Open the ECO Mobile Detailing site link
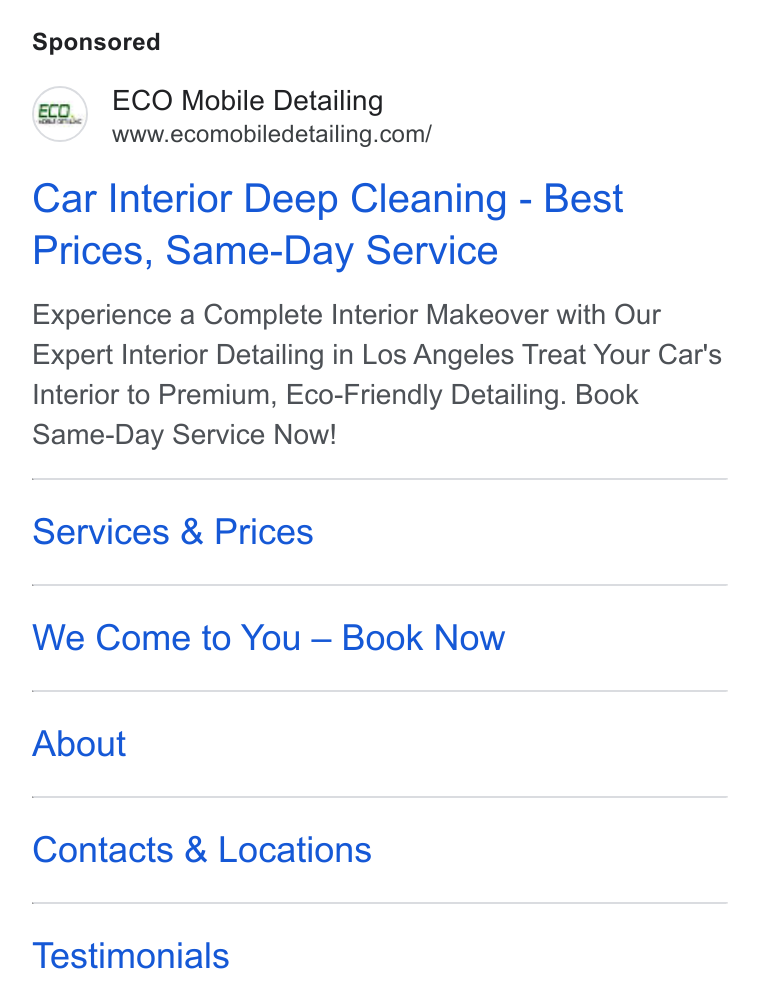The width and height of the screenshot is (760, 1008). click(248, 101)
